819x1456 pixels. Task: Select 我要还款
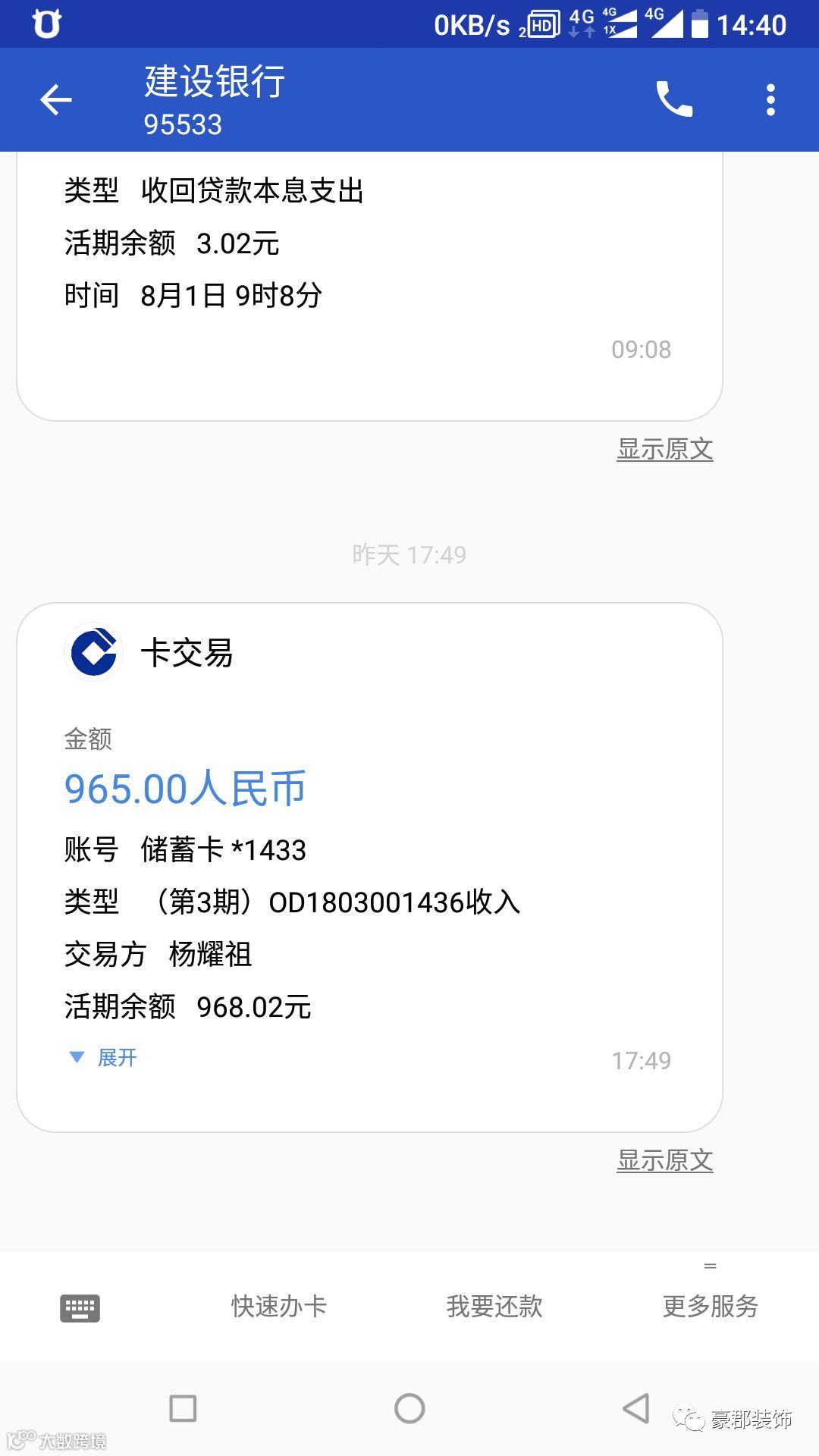494,1306
